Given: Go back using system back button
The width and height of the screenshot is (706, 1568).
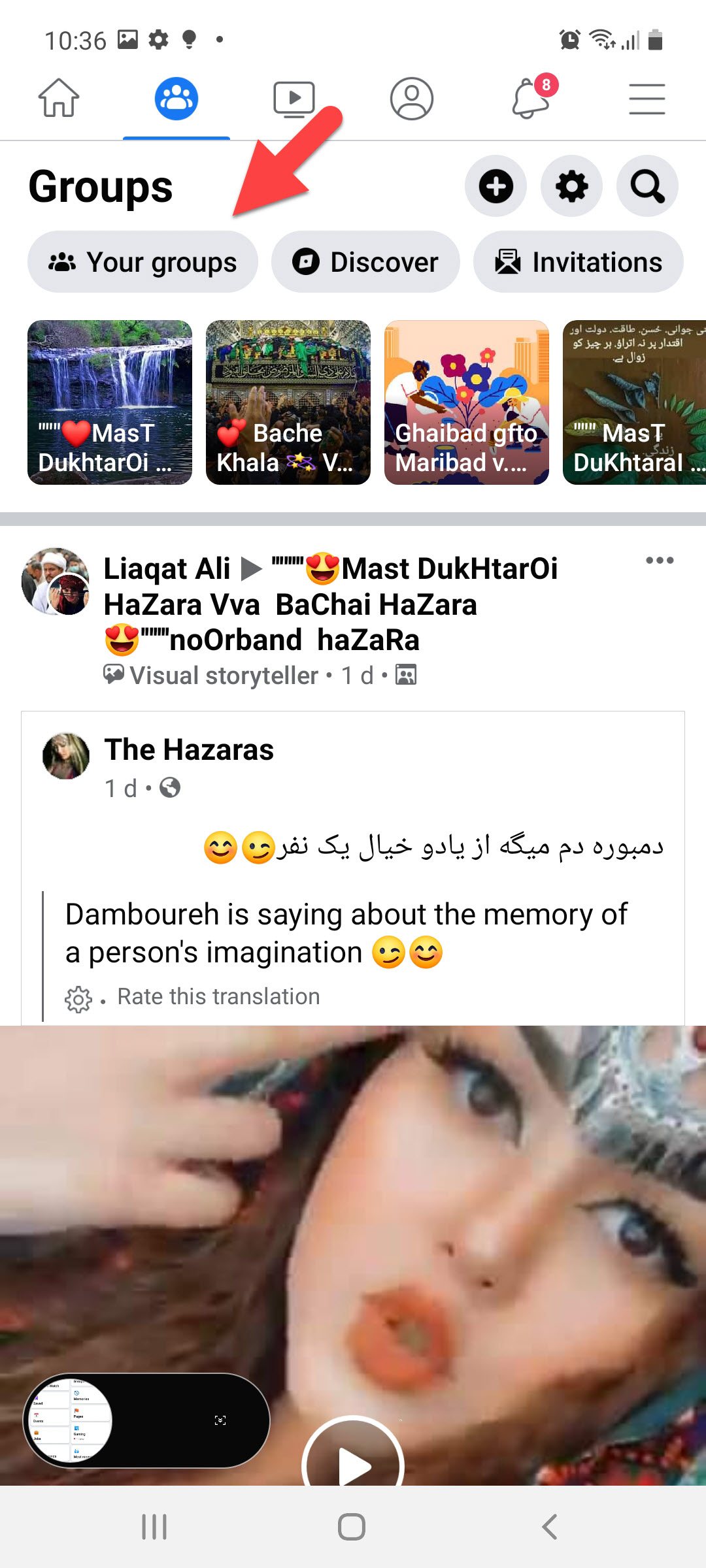Looking at the screenshot, I should [x=550, y=1527].
